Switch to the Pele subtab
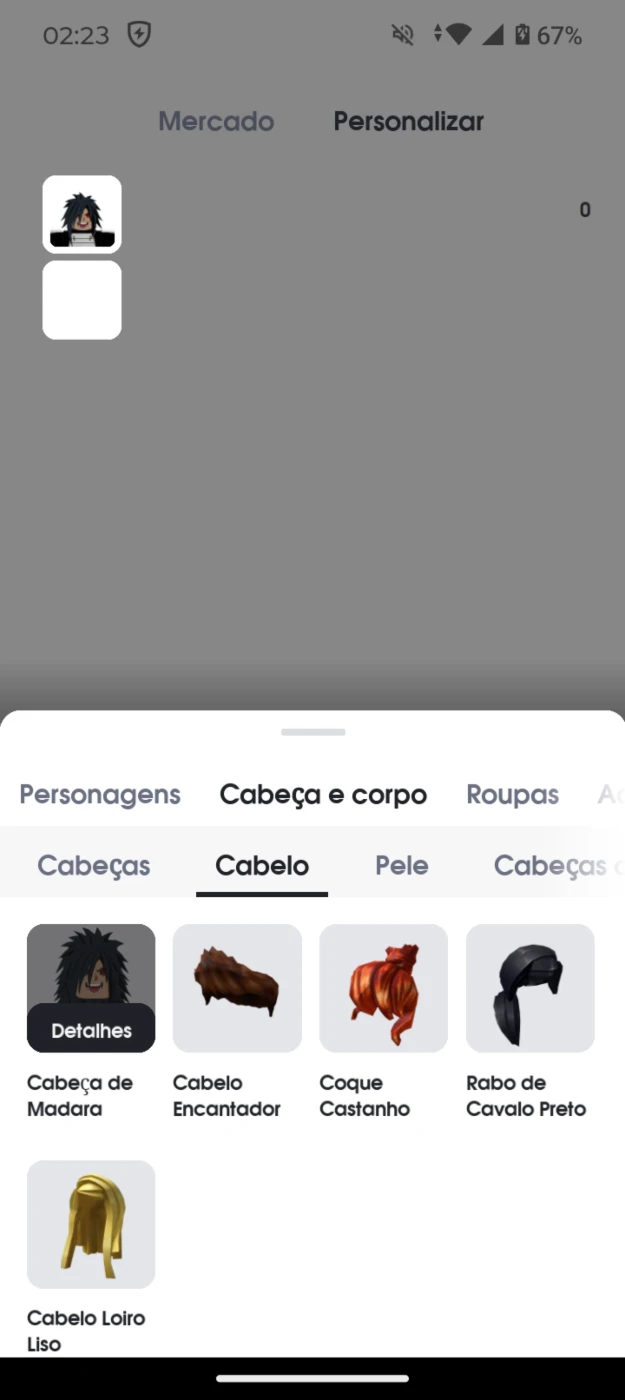 pos(402,865)
